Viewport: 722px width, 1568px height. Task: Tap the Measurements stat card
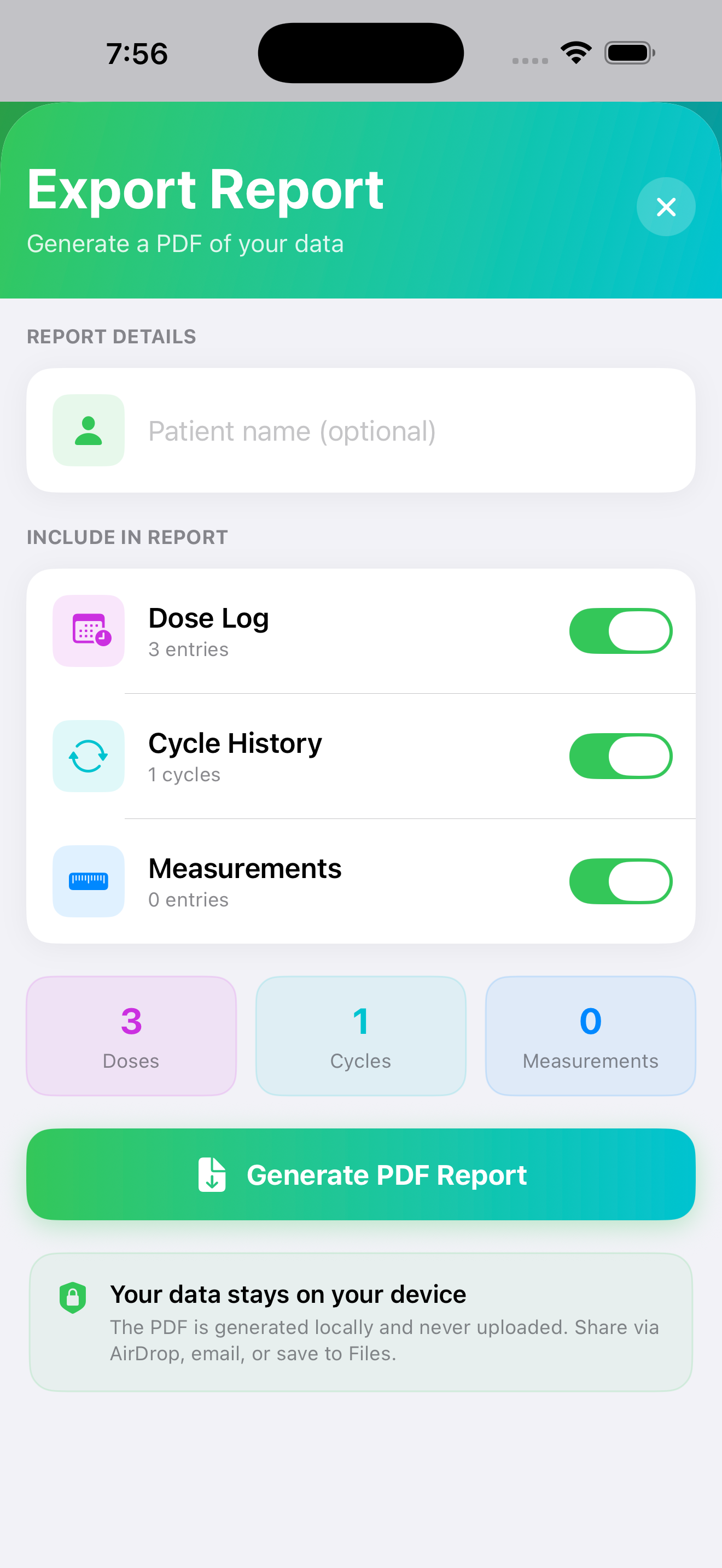[589, 1035]
